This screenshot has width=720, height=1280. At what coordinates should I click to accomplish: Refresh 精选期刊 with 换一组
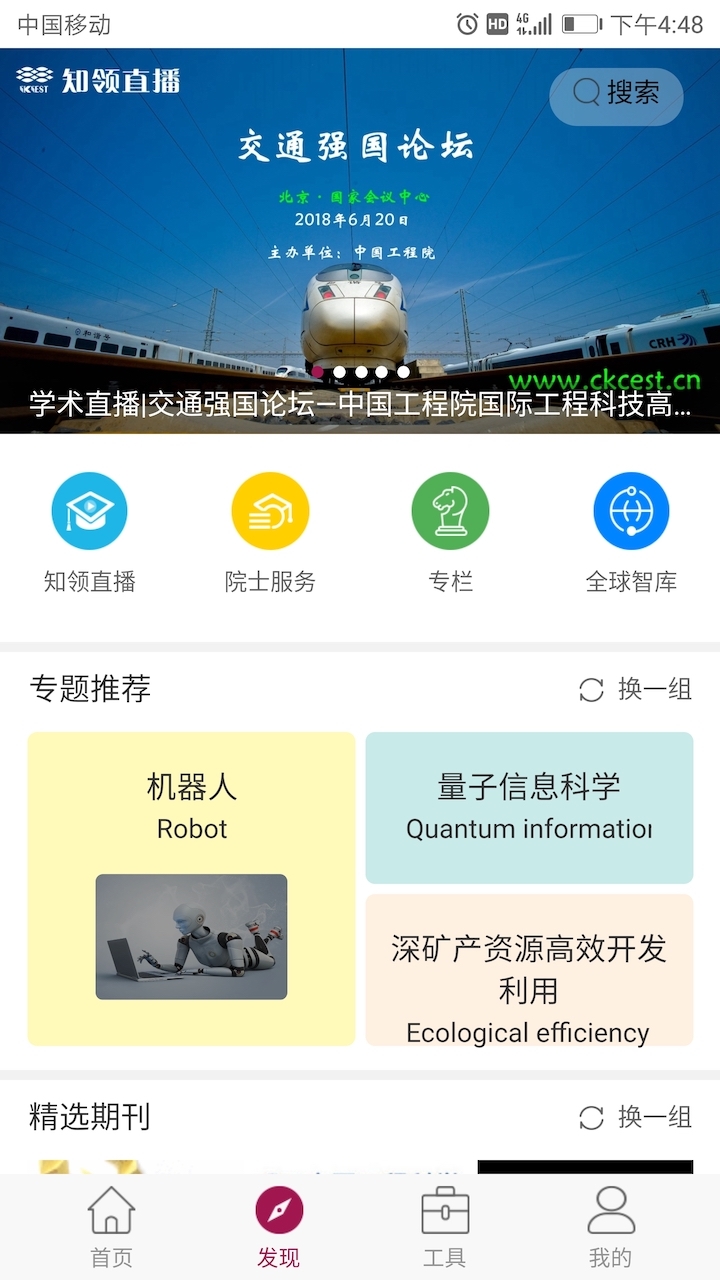pyautogui.click(x=636, y=1117)
